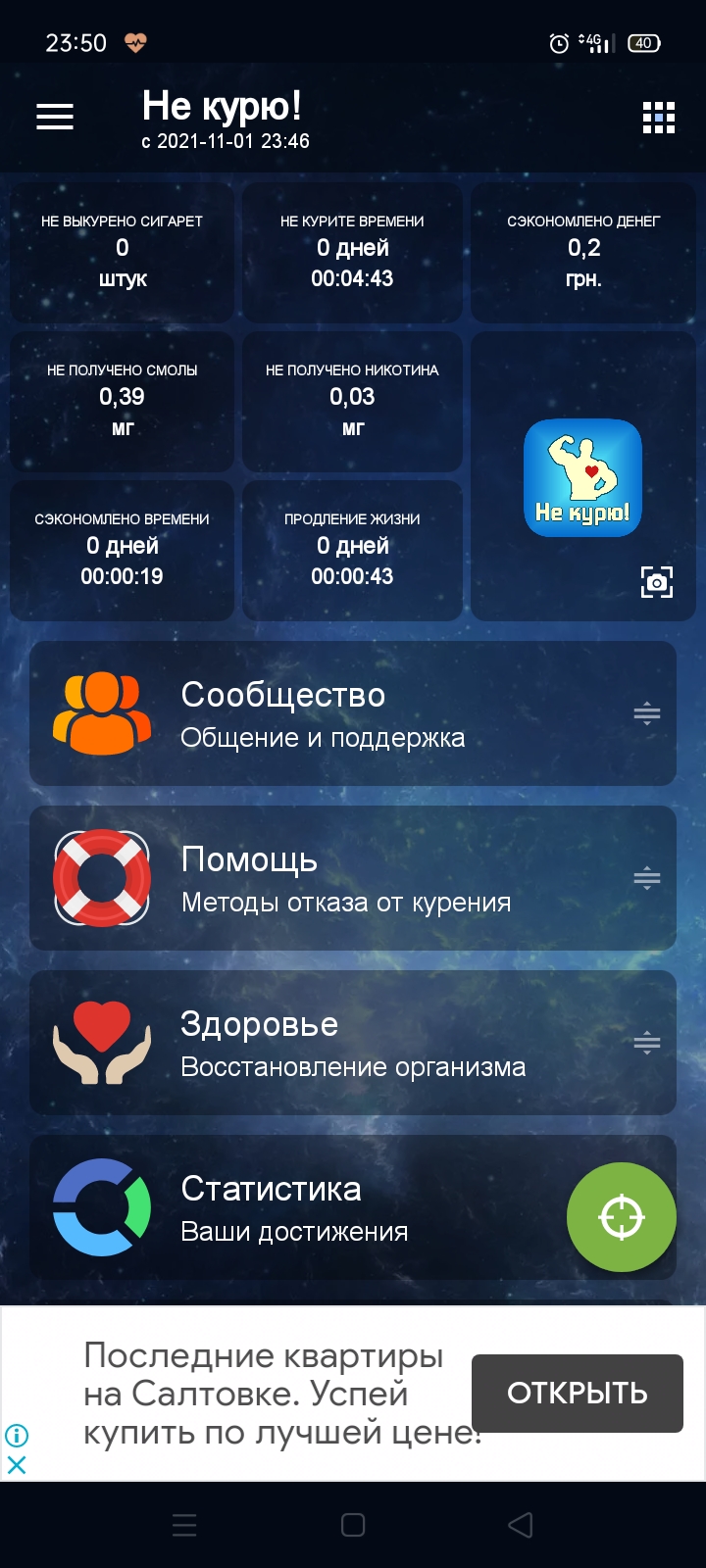Tap the Не курю! app logo tile
This screenshot has height=1568, width=706.
point(582,477)
